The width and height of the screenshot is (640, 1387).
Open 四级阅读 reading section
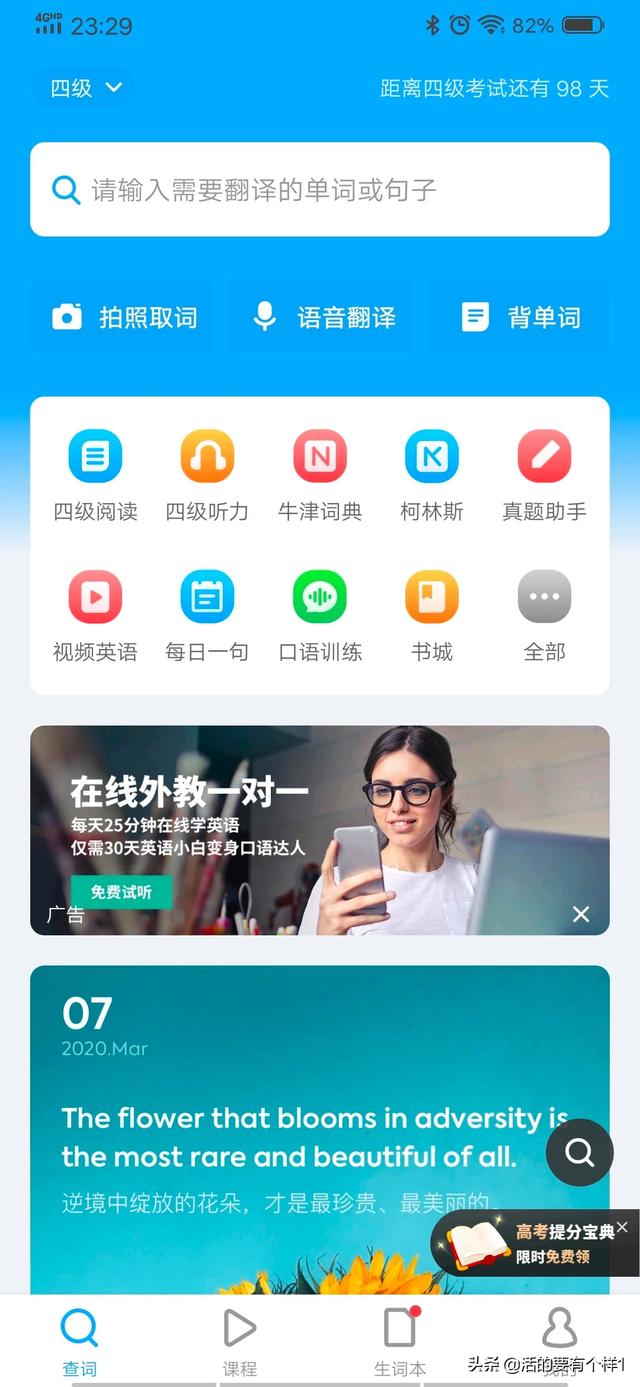coord(95,475)
